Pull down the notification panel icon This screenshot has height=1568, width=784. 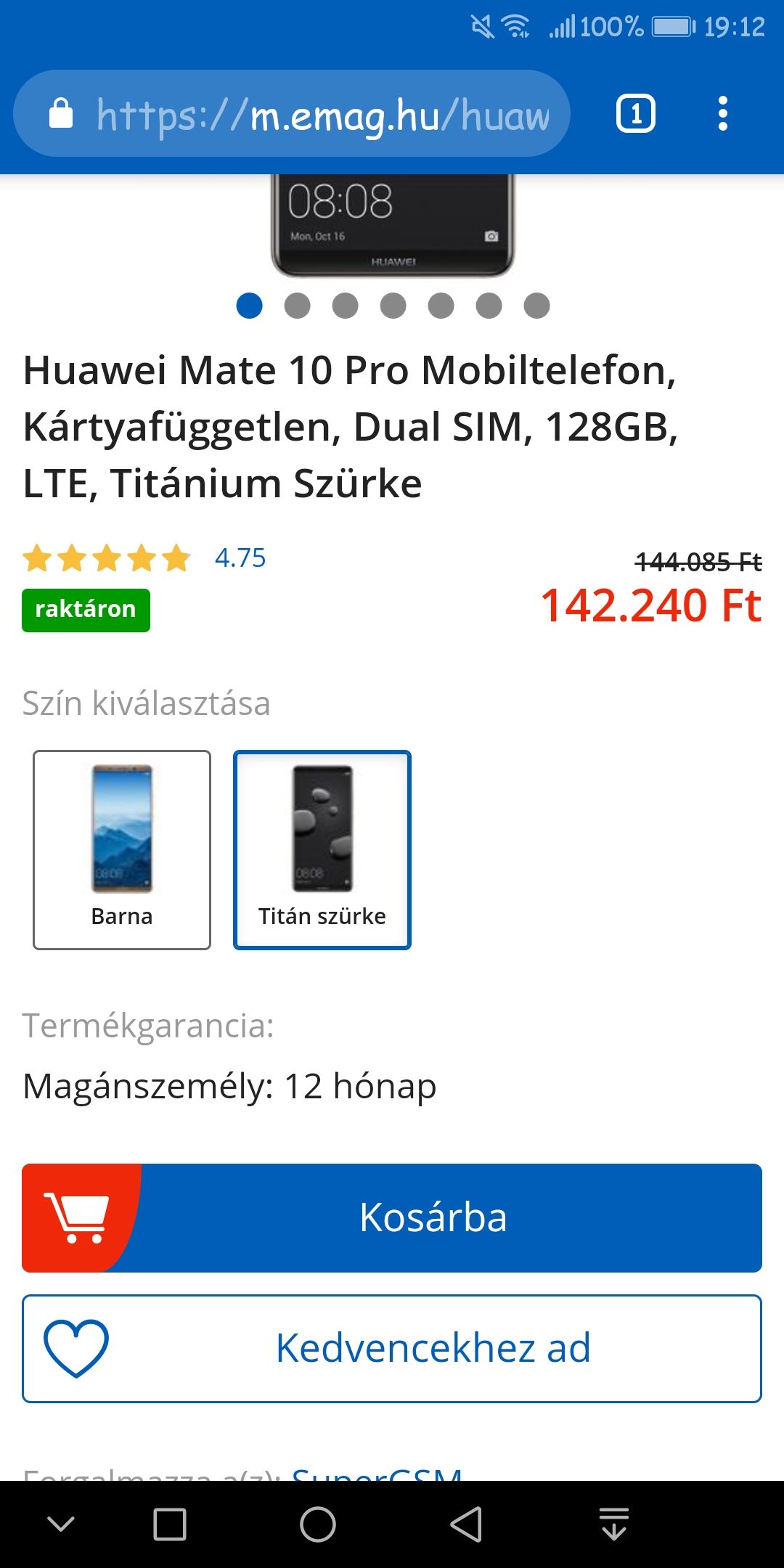coord(614,1524)
